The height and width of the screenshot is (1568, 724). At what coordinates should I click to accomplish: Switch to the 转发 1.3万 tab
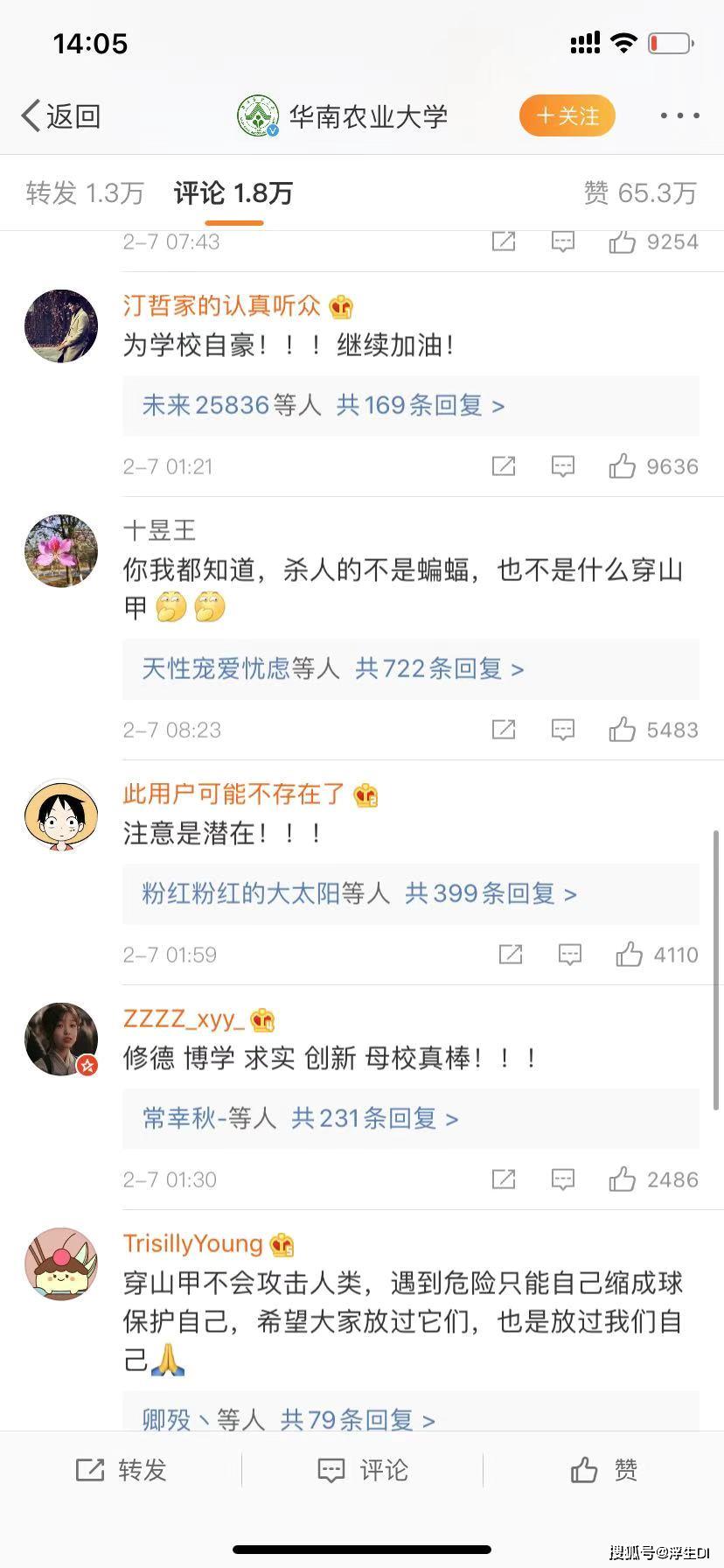[84, 193]
